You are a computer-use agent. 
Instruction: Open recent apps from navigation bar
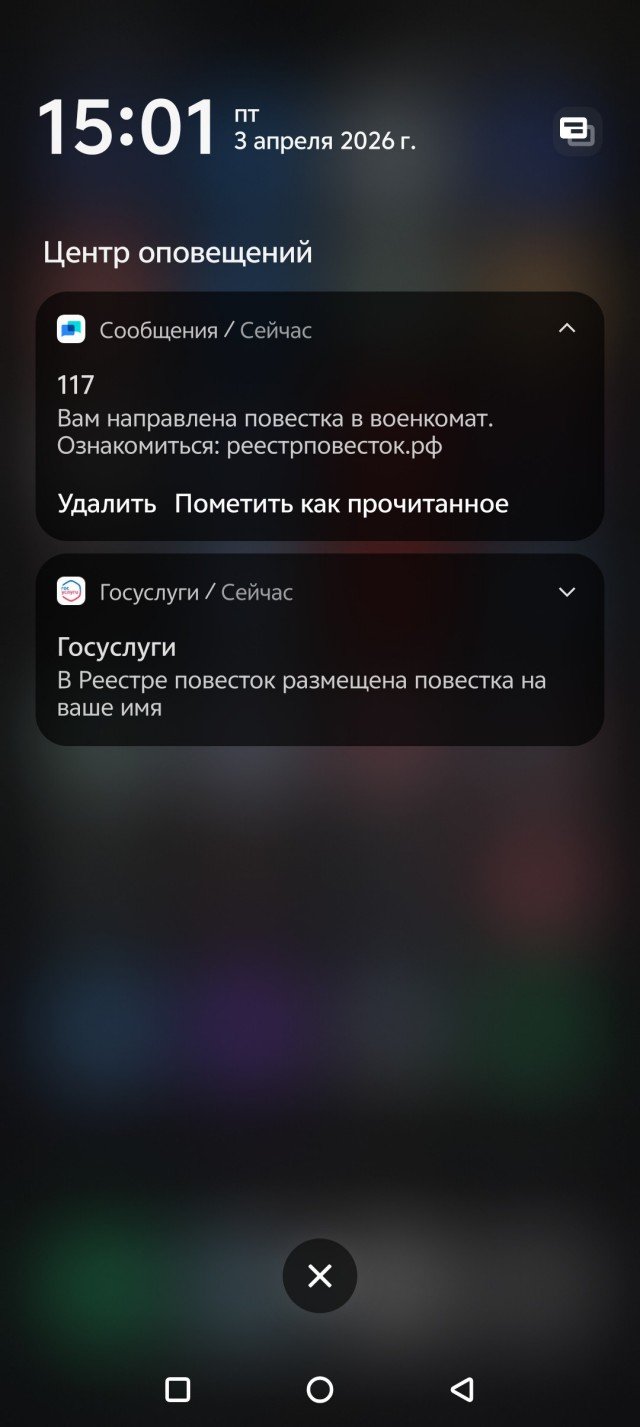click(x=177, y=1389)
